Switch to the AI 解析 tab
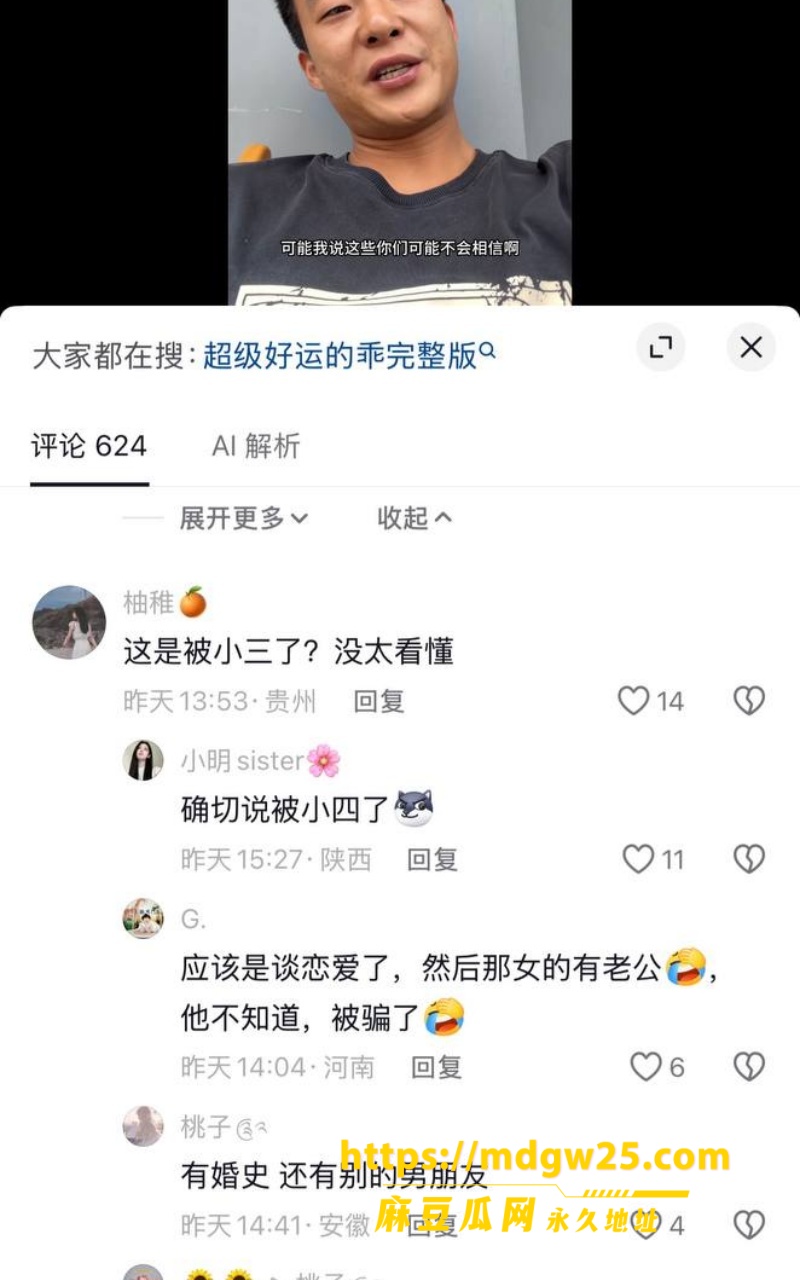This screenshot has height=1280, width=800. [256, 446]
